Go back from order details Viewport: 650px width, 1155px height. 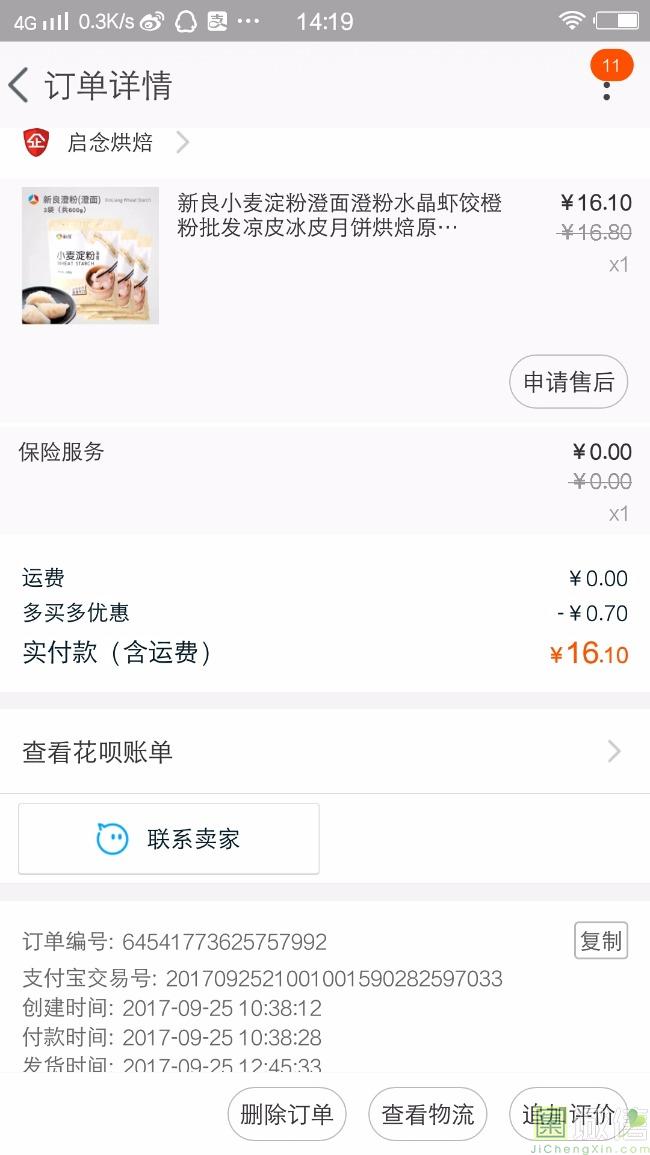(20, 86)
